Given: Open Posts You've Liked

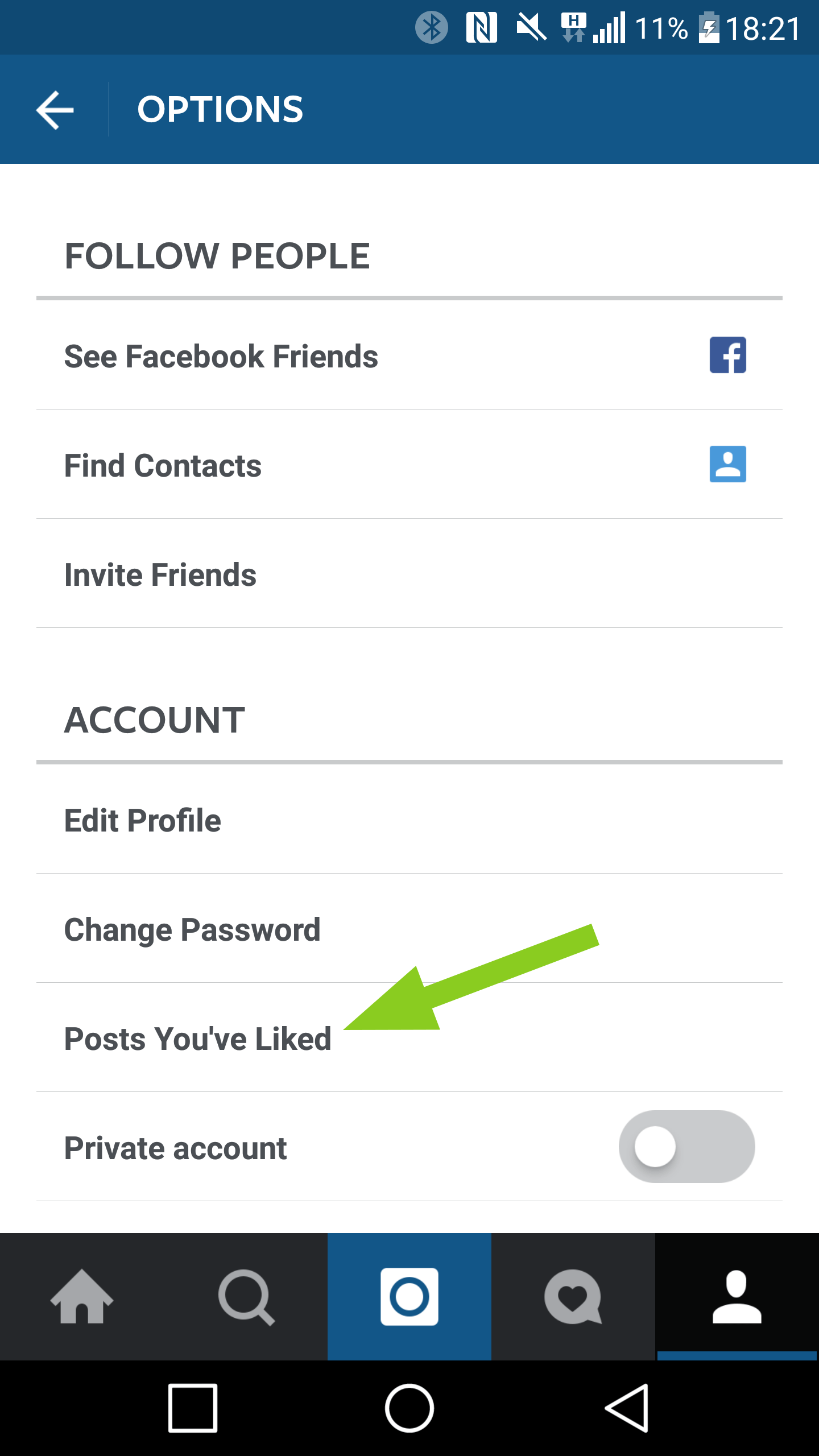Looking at the screenshot, I should (197, 1037).
